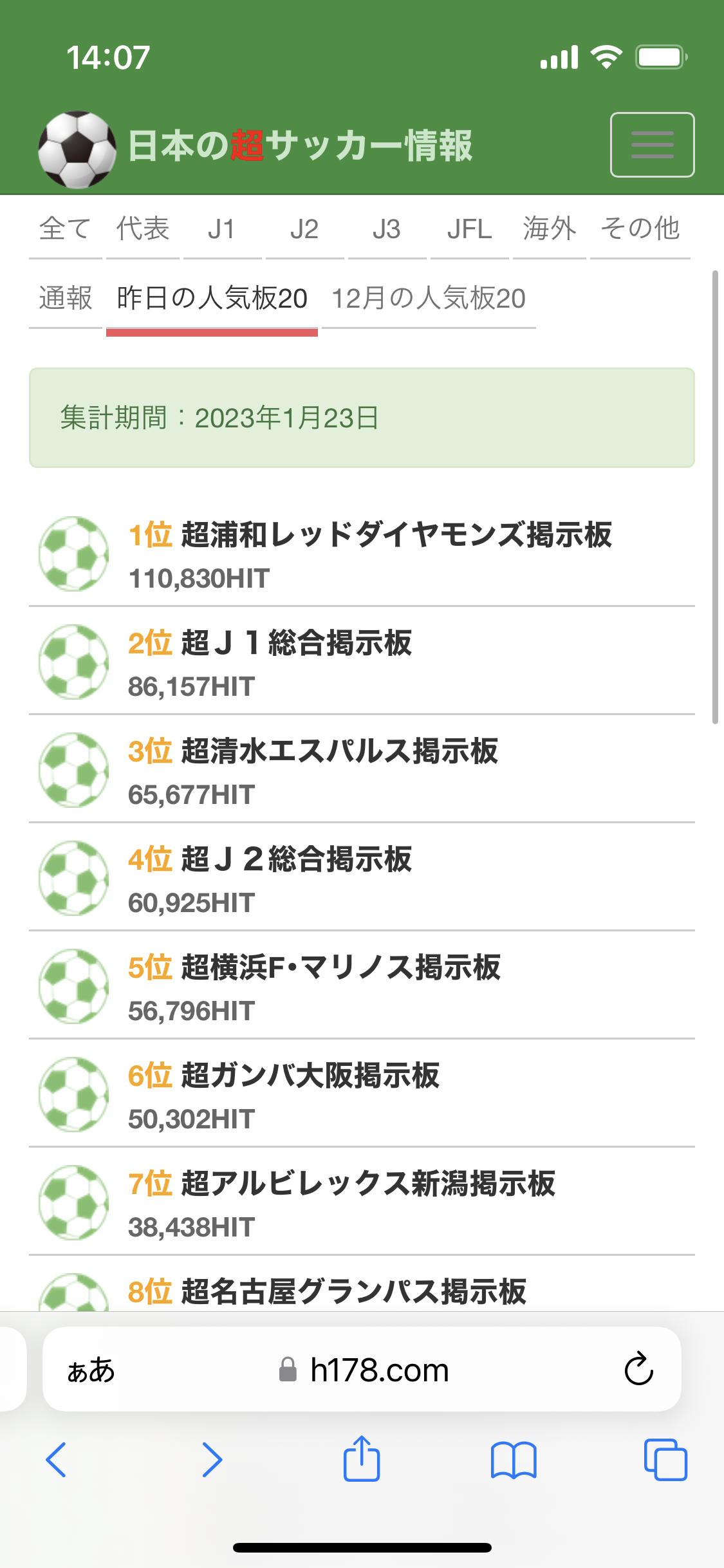Tap the h178.com address bar
Screen dimensions: 724x1568
363,1370
